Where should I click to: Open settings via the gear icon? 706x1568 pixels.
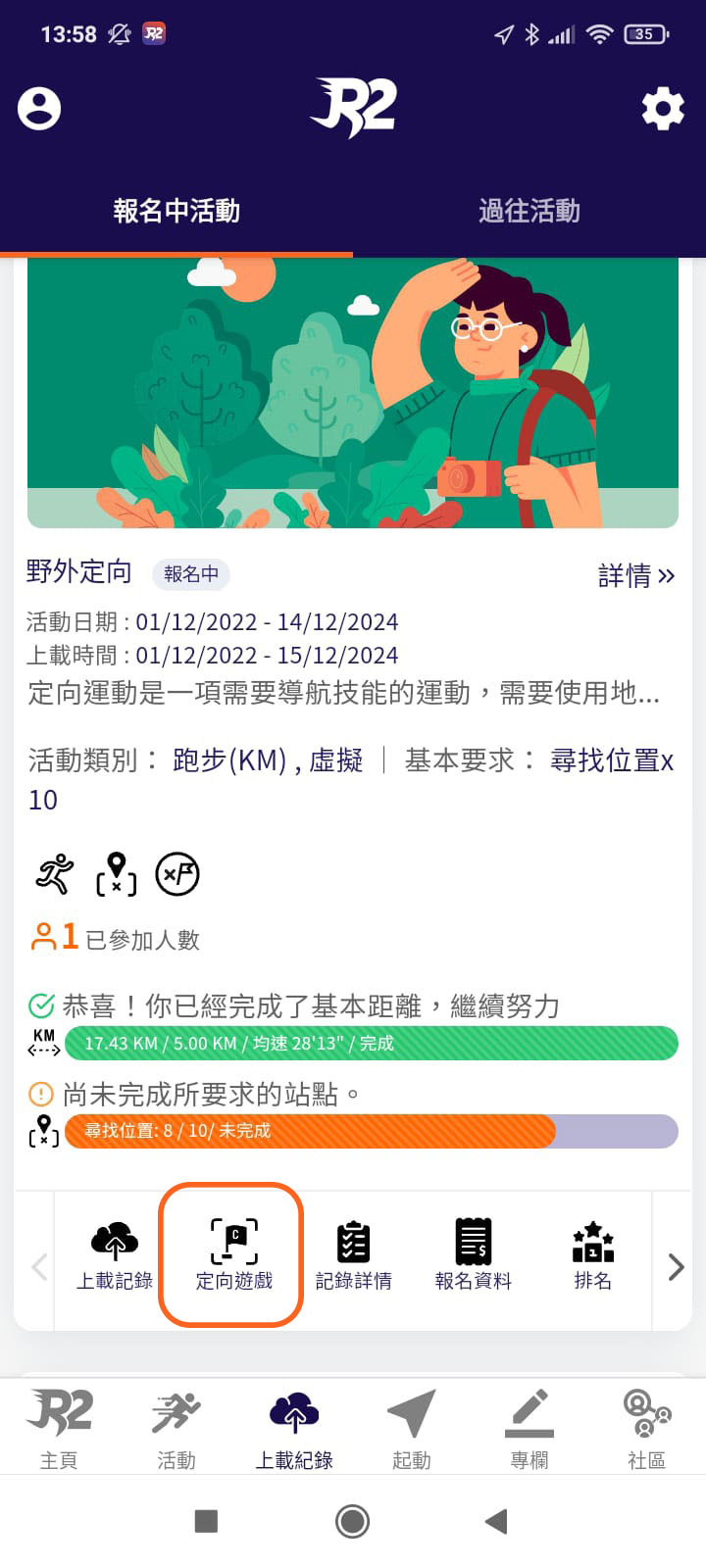pos(663,109)
